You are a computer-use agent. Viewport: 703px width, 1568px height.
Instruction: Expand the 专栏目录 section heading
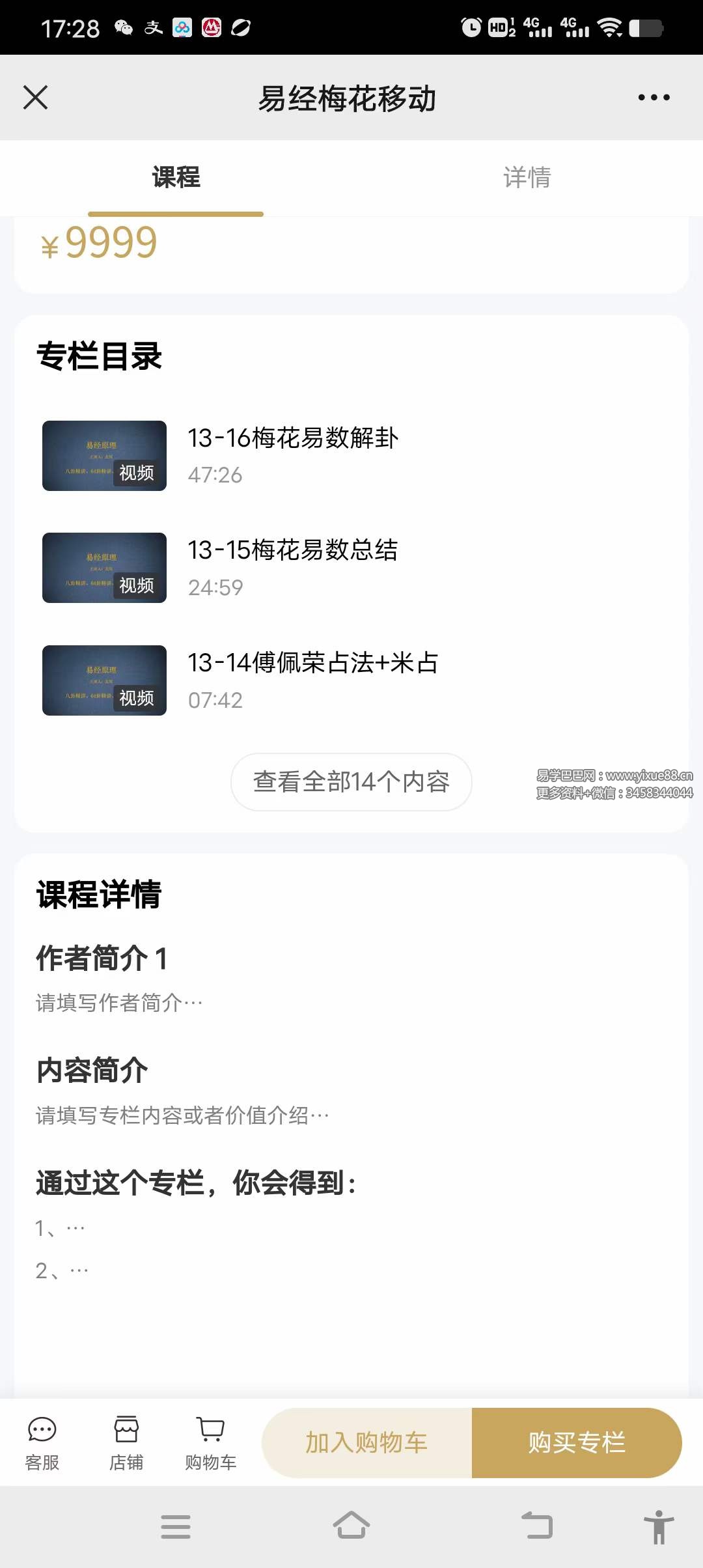99,356
